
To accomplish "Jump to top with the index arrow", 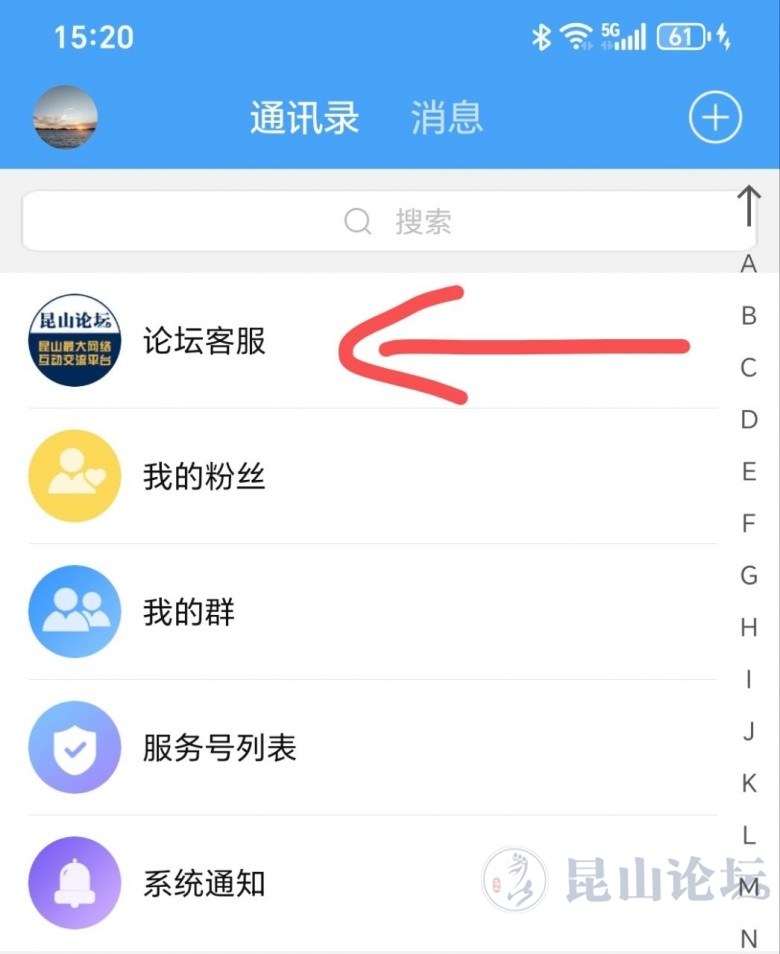I will tap(749, 208).
